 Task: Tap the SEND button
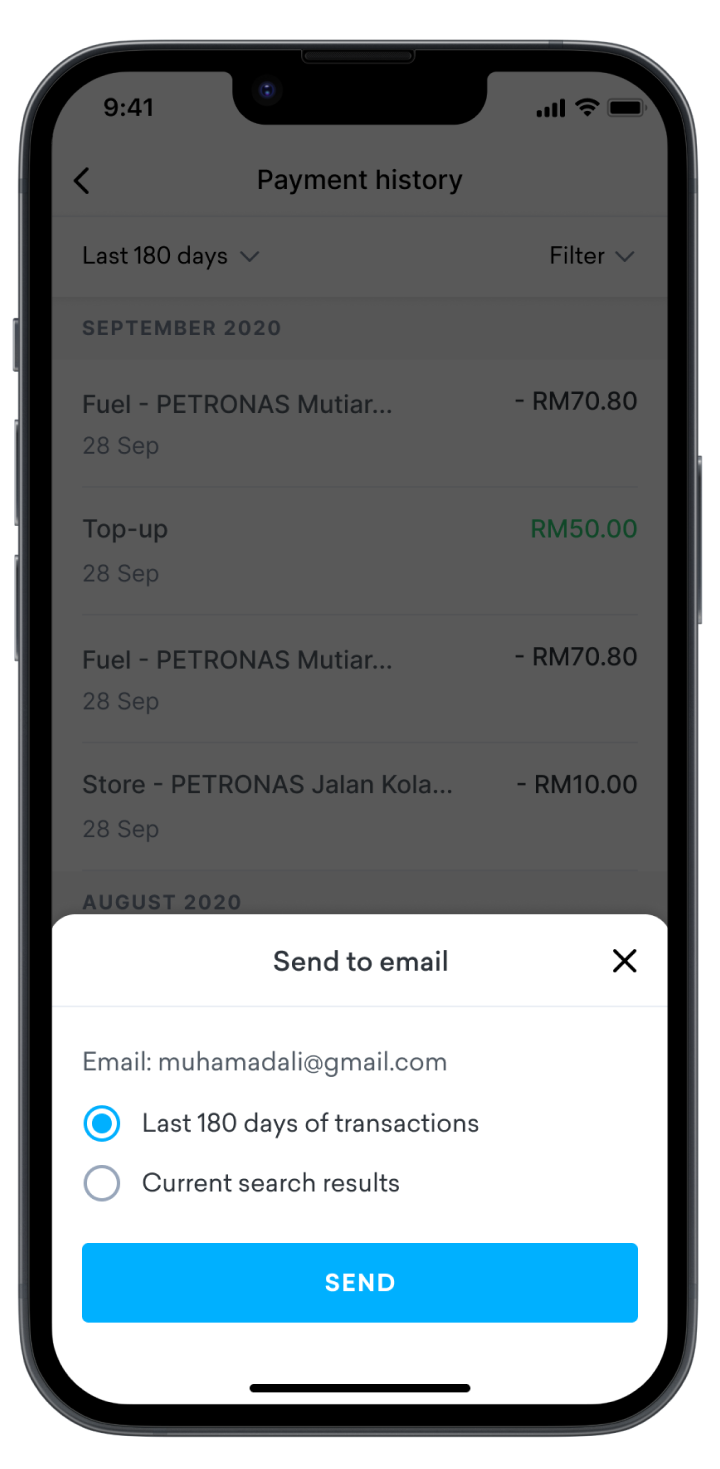[x=360, y=1282]
